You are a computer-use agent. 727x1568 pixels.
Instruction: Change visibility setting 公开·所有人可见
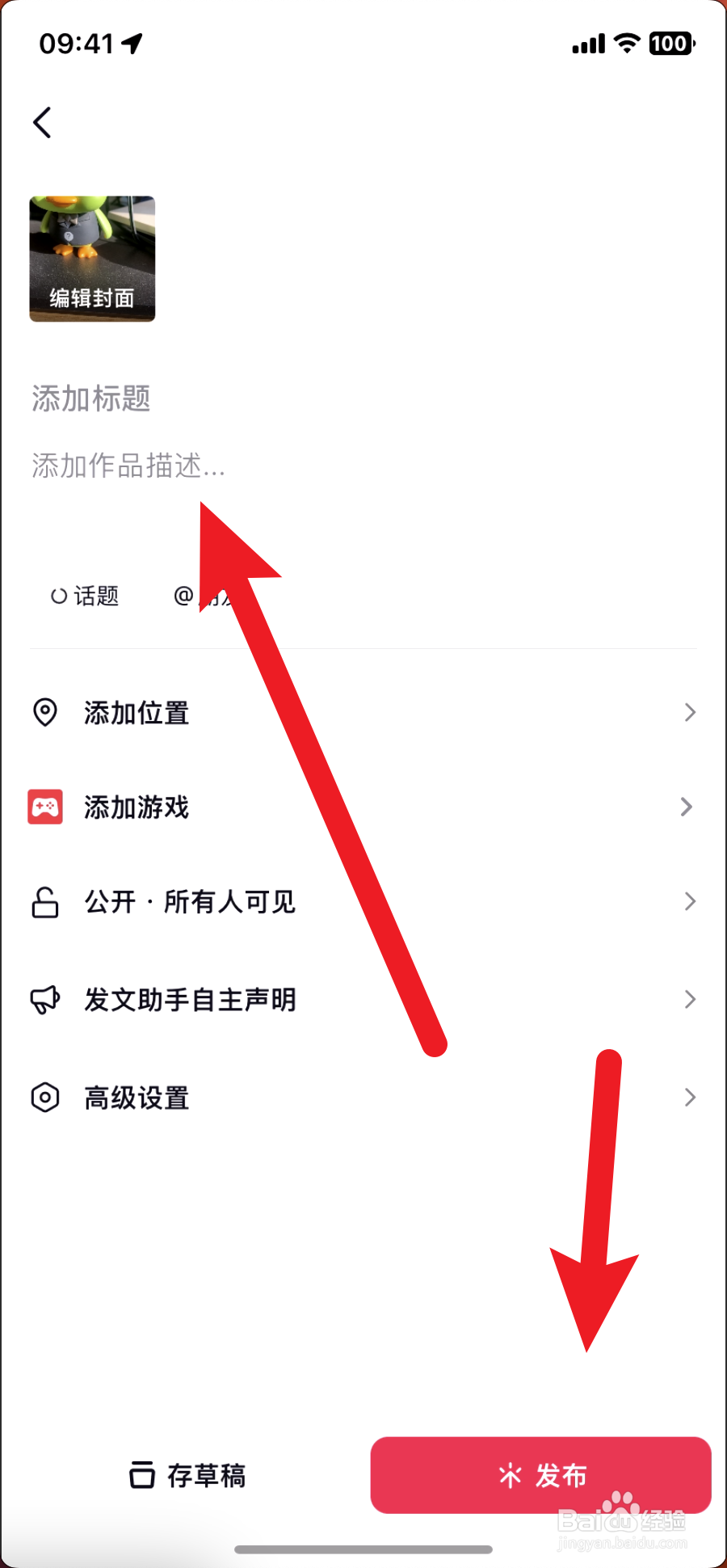[190, 903]
